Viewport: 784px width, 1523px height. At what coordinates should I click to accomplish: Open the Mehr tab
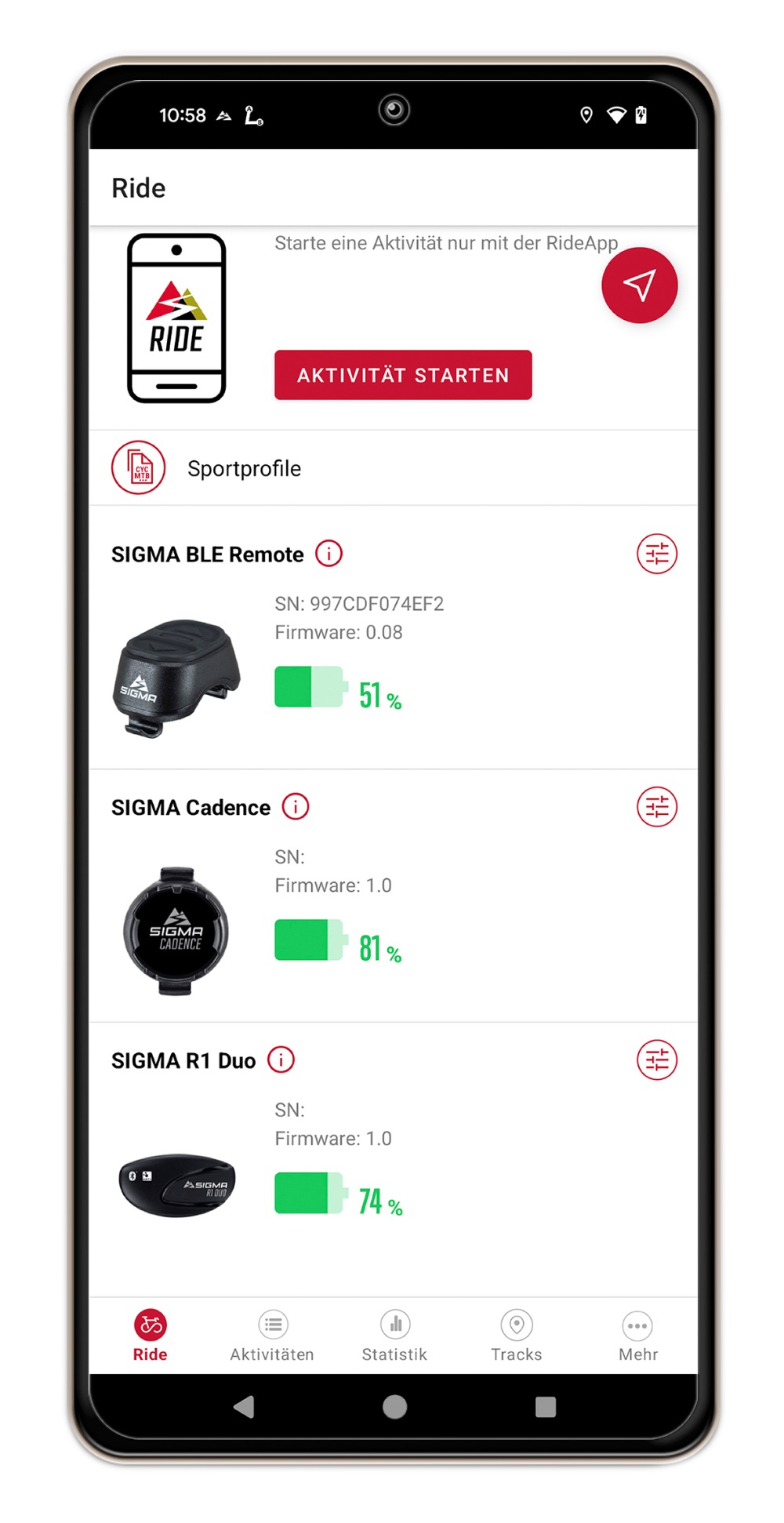point(638,1336)
